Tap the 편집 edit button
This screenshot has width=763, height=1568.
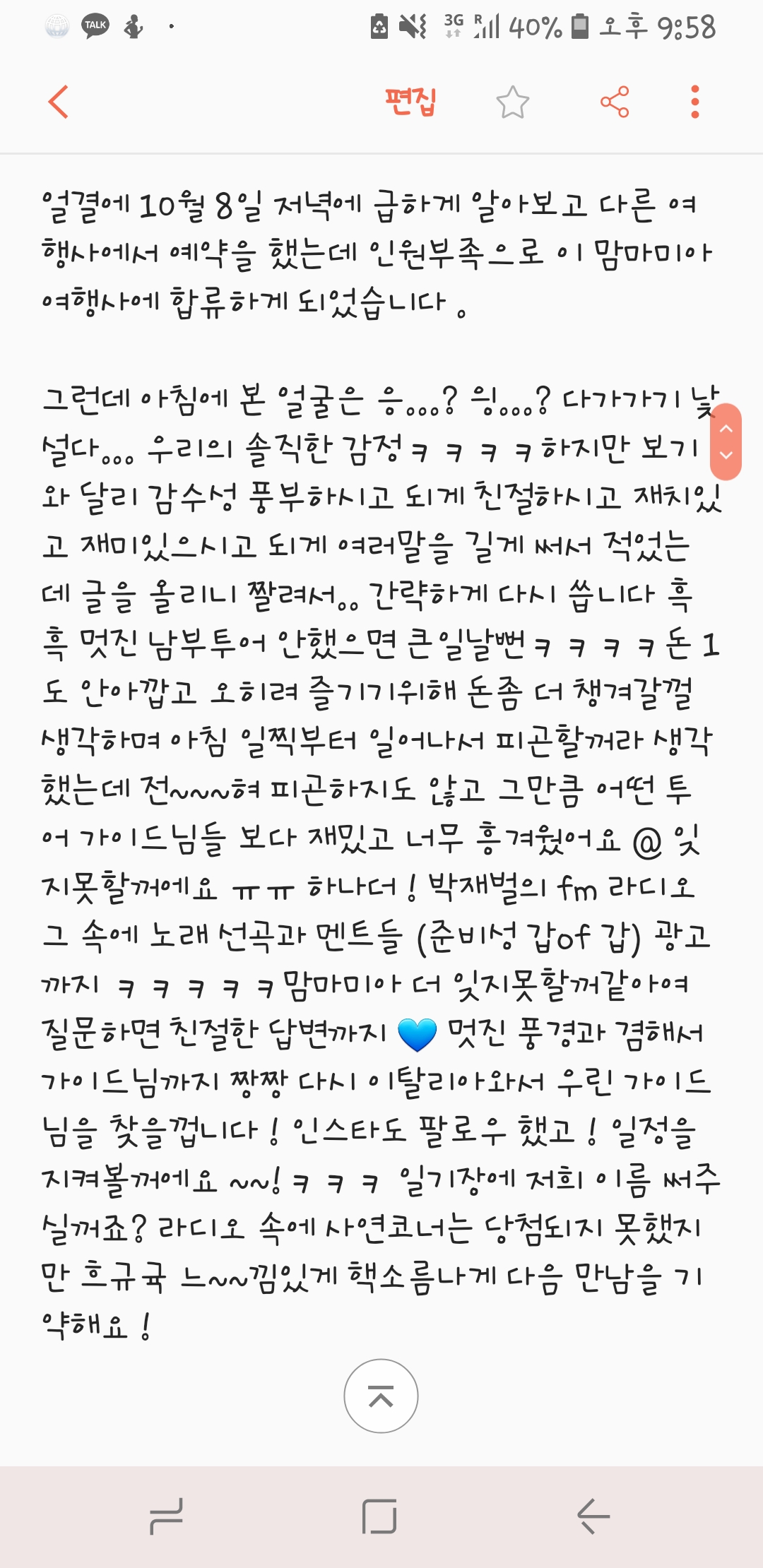click(410, 102)
